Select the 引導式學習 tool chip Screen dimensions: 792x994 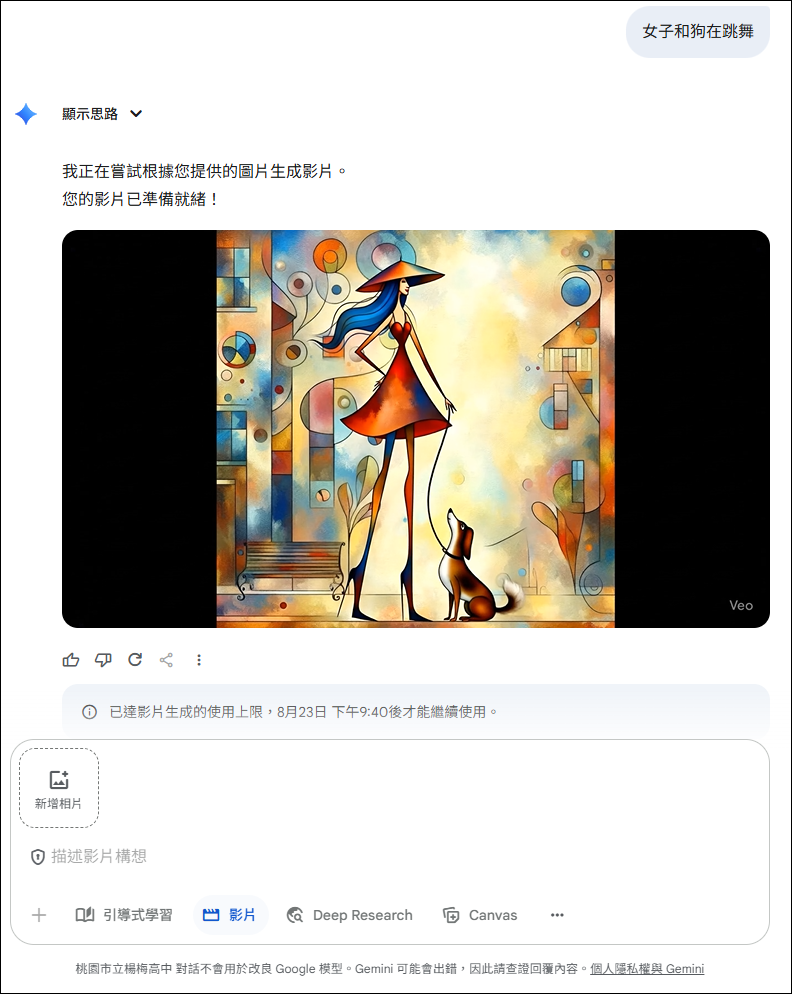pyautogui.click(x=124, y=915)
